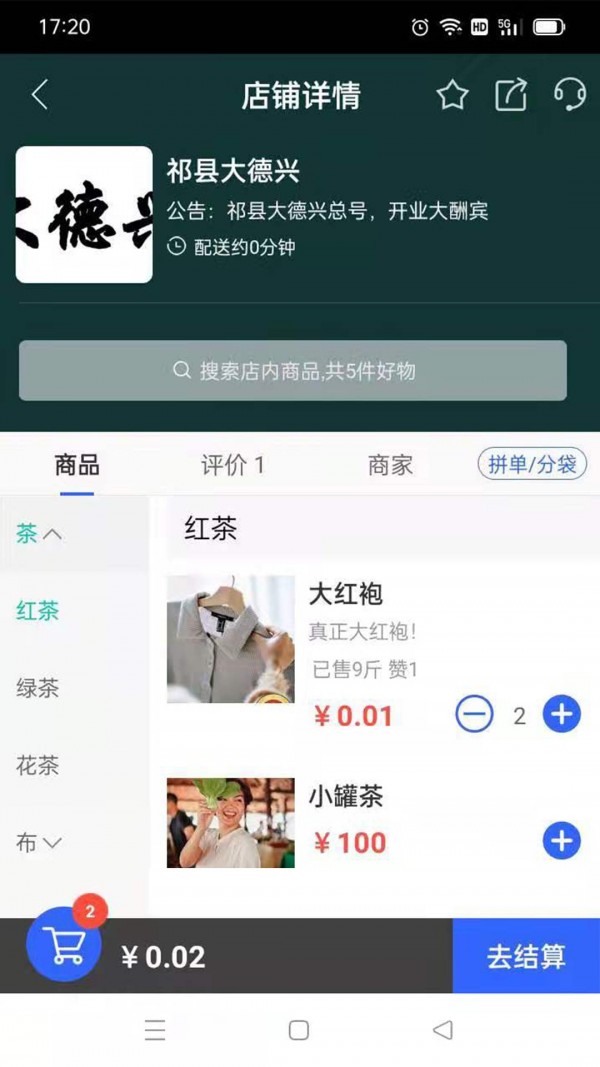
Task: Collapse the 茶 category
Action: point(39,534)
